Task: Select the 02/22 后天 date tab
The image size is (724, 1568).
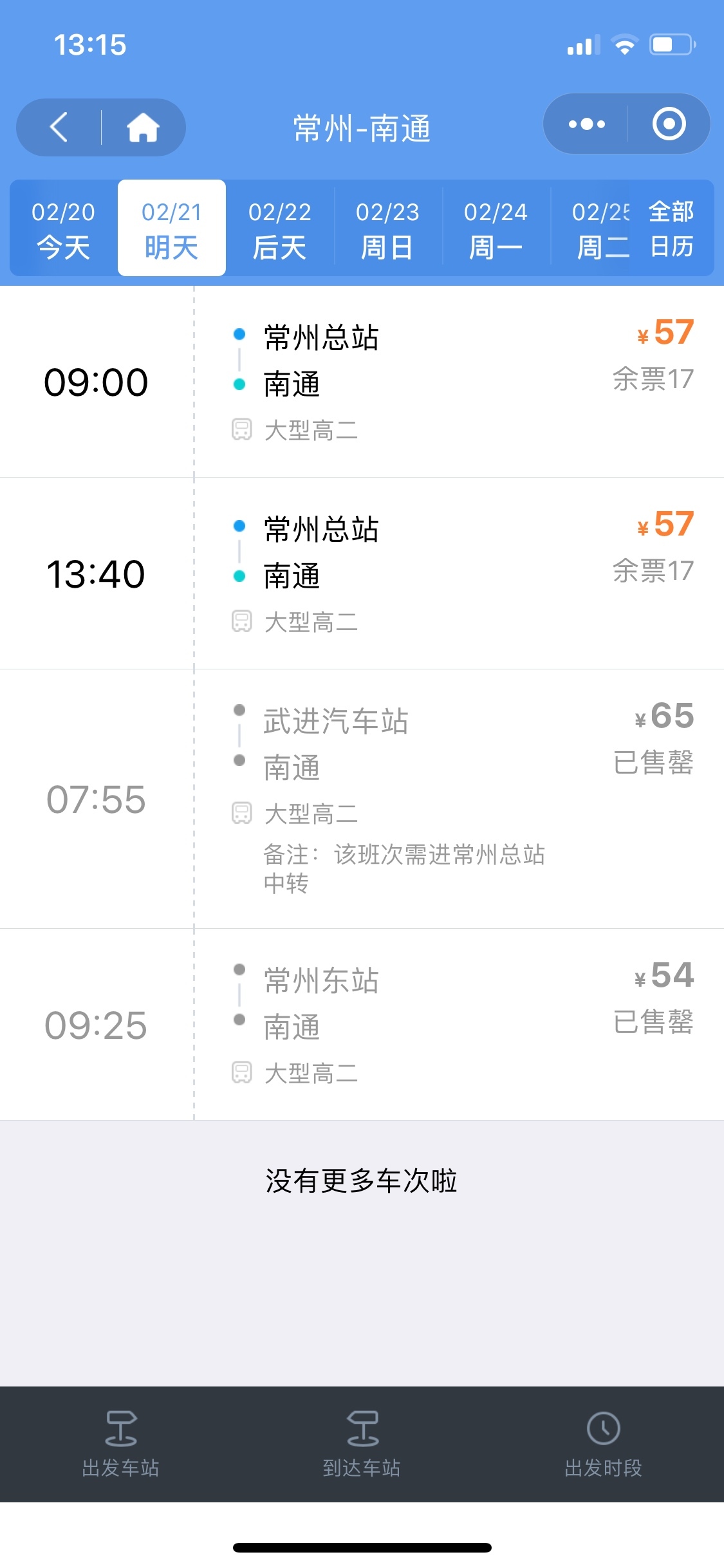Action: click(280, 229)
